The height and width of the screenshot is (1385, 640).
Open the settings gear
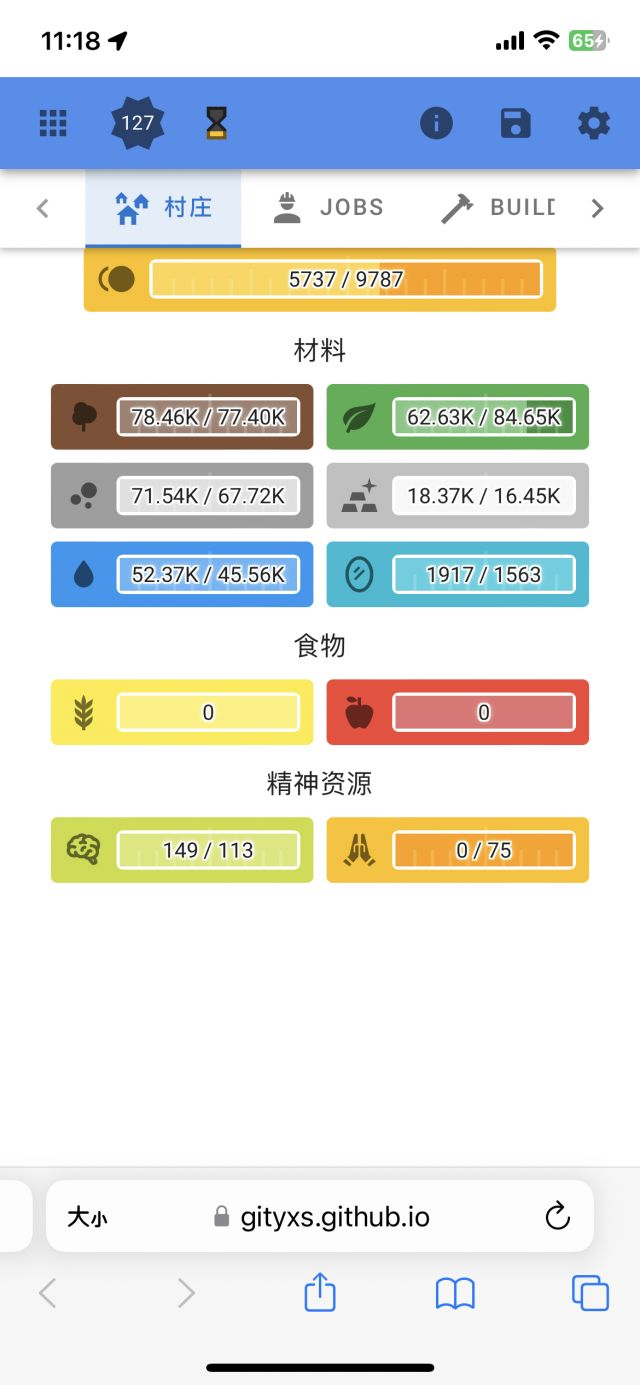594,123
